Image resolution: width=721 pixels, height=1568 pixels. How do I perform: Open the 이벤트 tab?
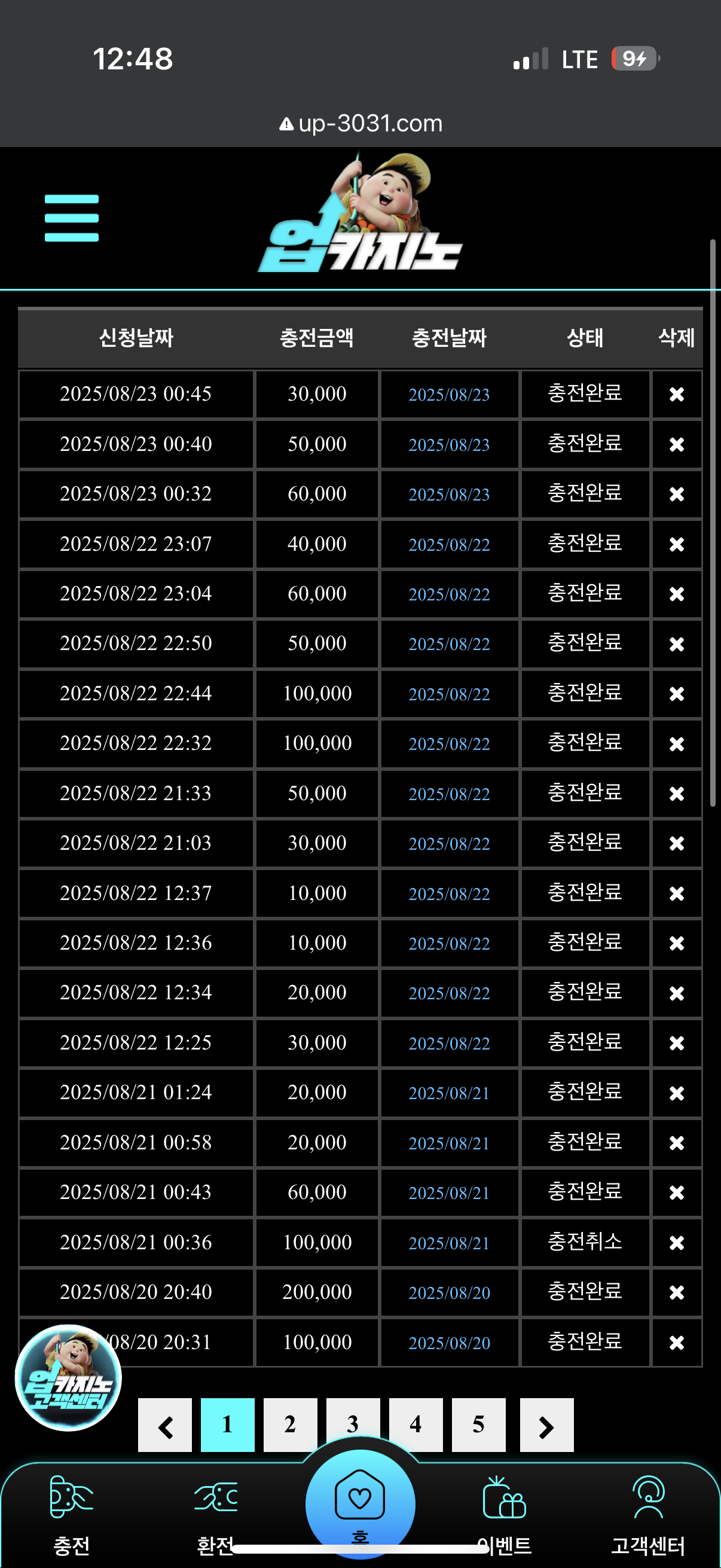[505, 1514]
